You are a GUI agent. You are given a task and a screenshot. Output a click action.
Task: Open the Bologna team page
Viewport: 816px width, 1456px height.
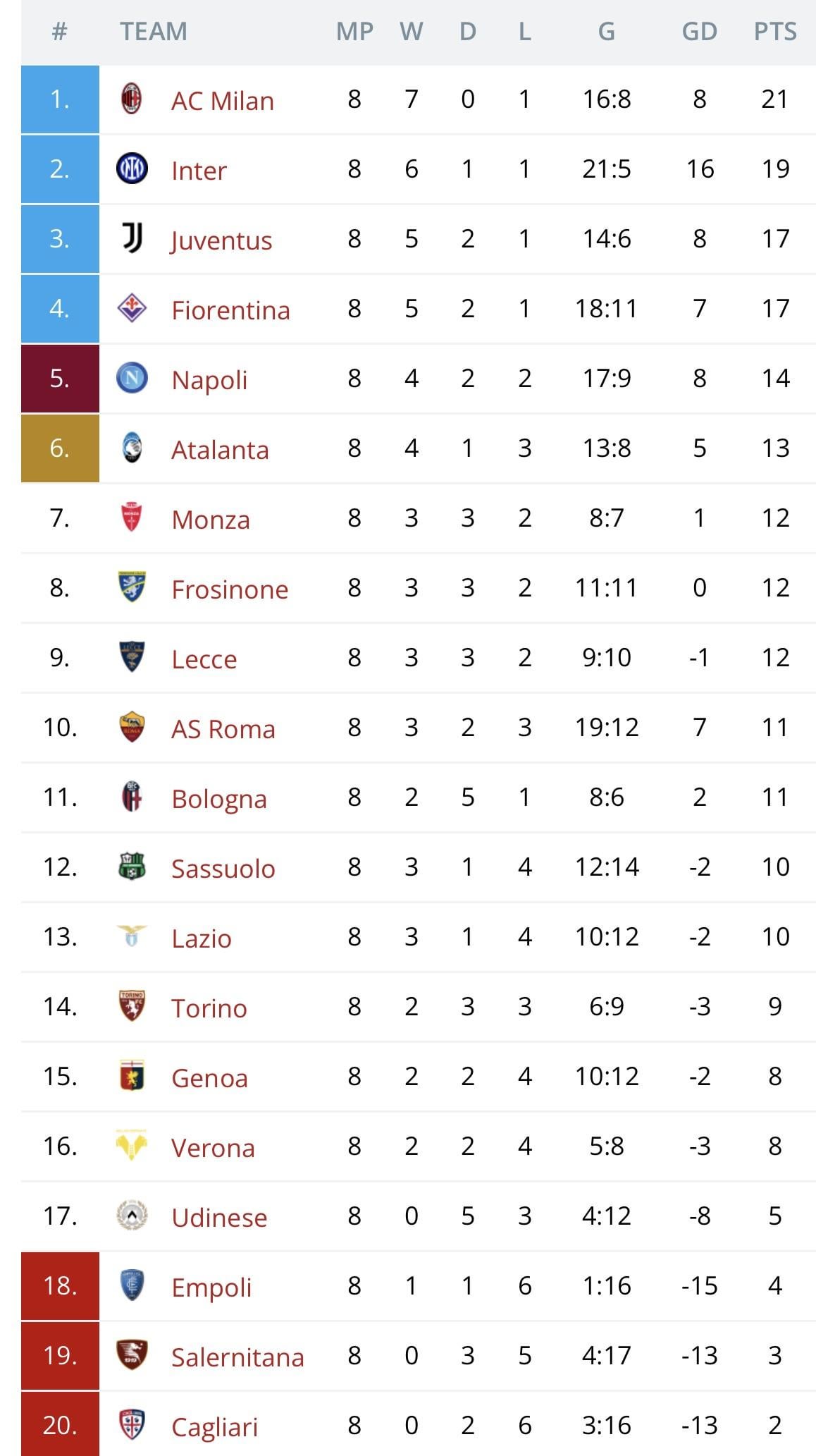pos(219,799)
